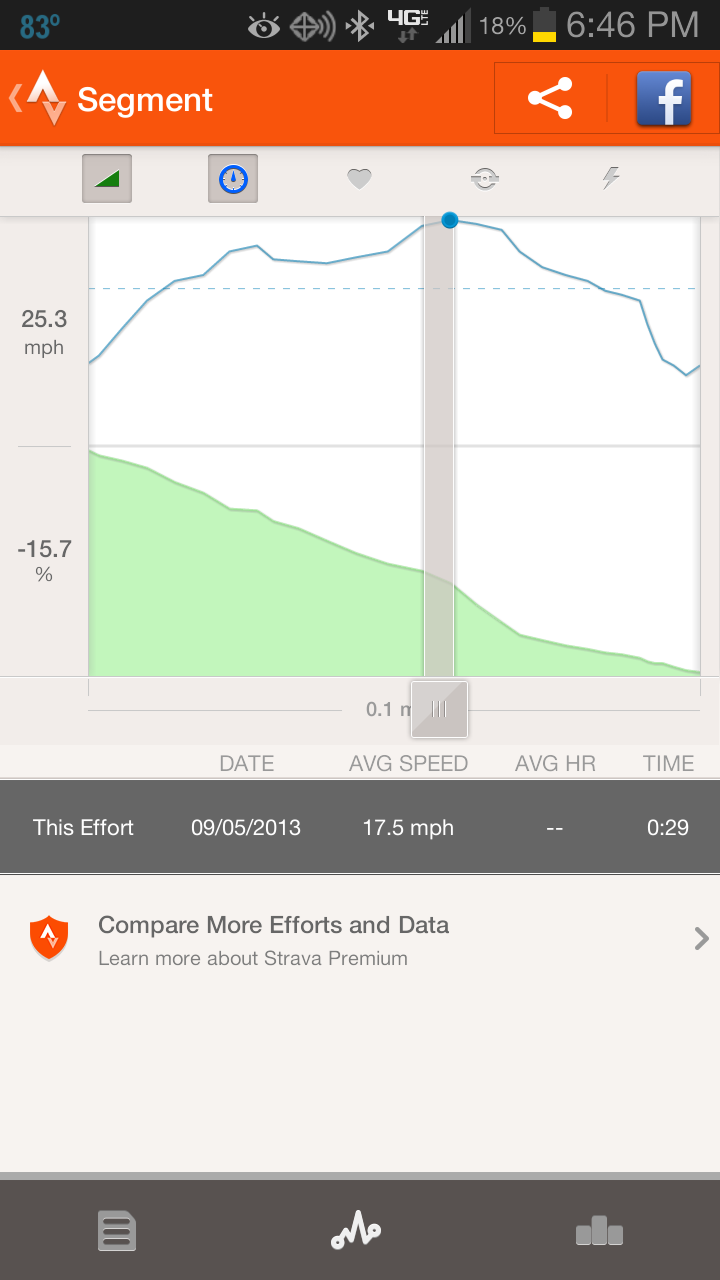Toggle the speed graph overlay
The width and height of the screenshot is (720, 1280).
[x=233, y=179]
